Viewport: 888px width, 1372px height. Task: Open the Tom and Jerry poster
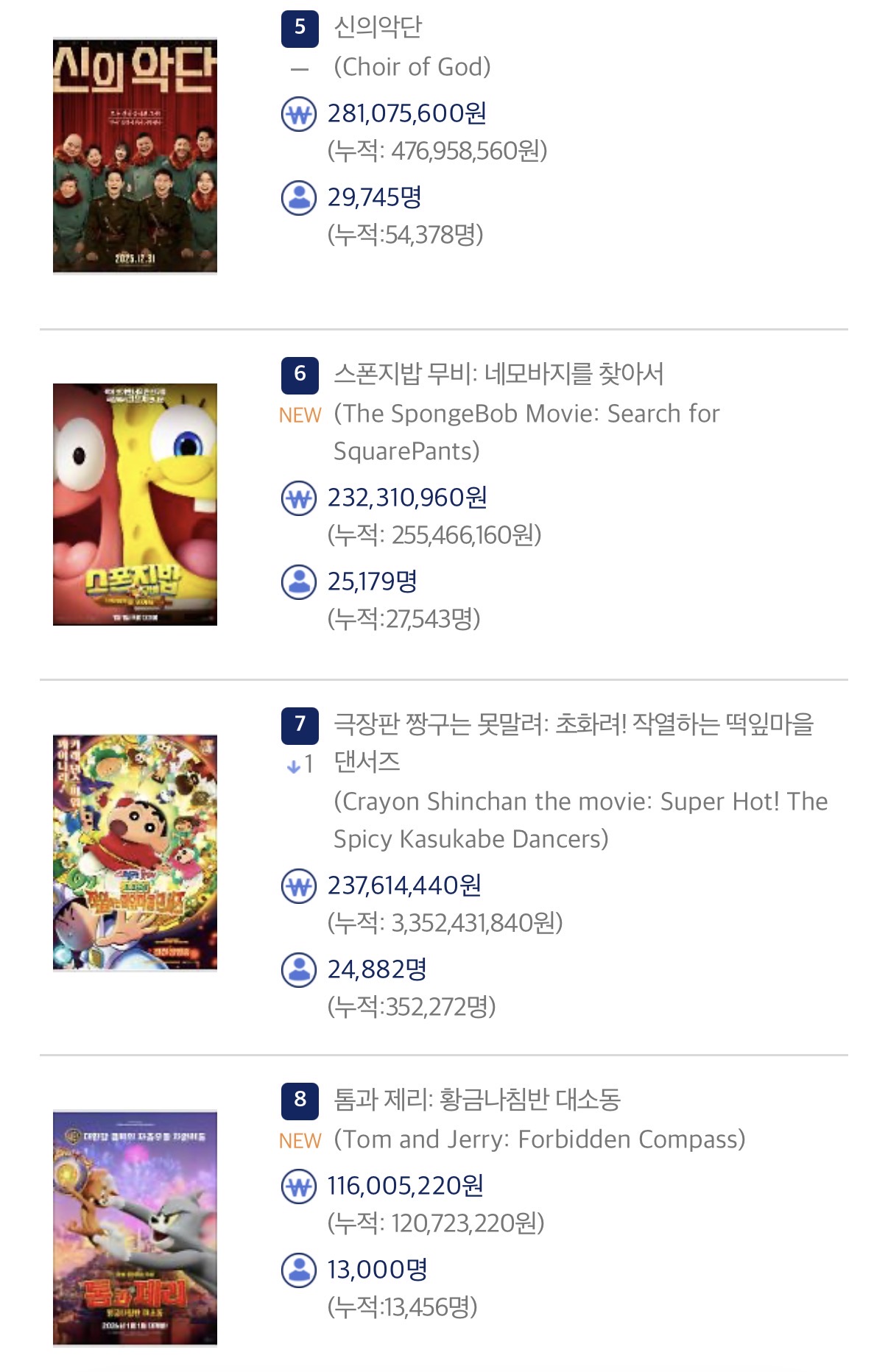(135, 1228)
